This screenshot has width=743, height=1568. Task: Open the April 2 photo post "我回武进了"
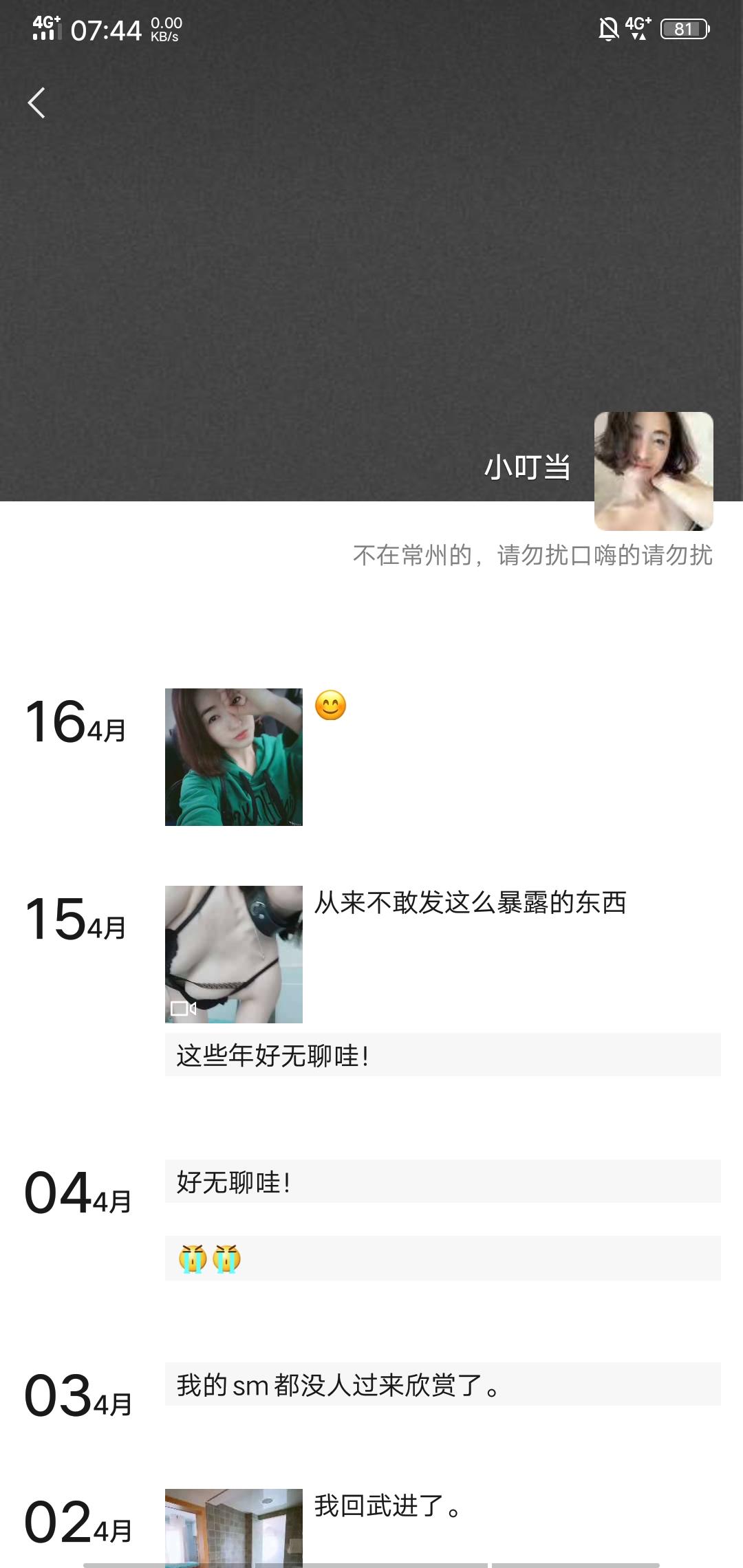point(234,1527)
